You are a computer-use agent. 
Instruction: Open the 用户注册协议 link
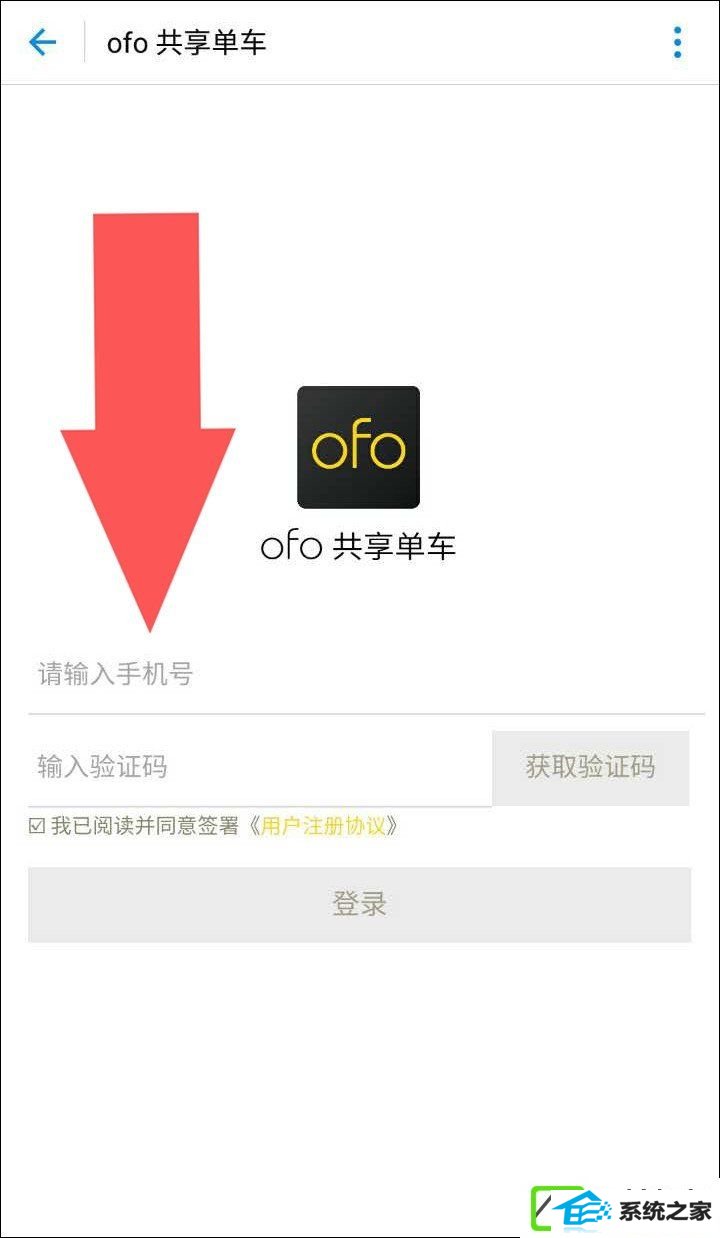pyautogui.click(x=323, y=826)
